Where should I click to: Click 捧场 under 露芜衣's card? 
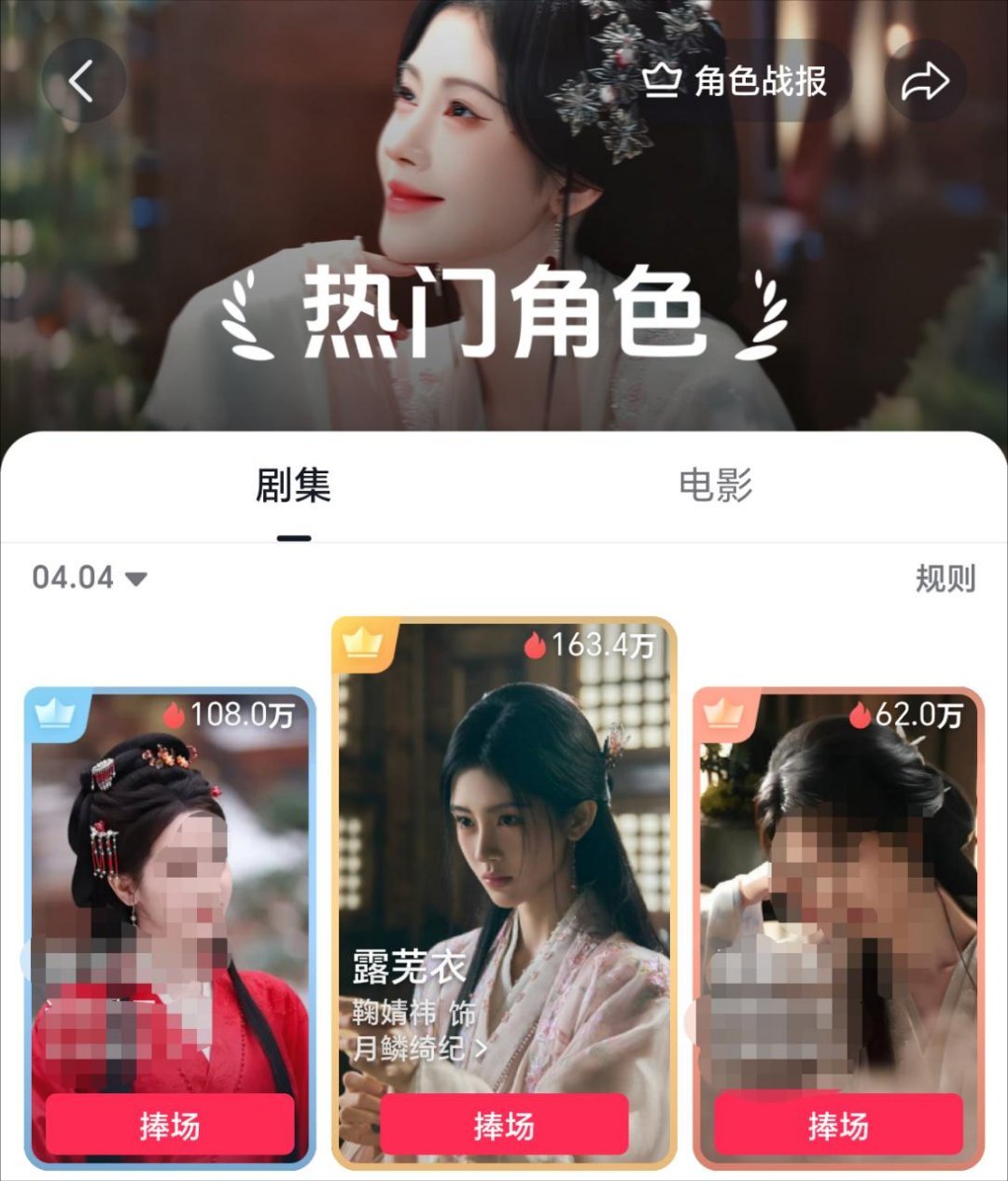point(504,1127)
